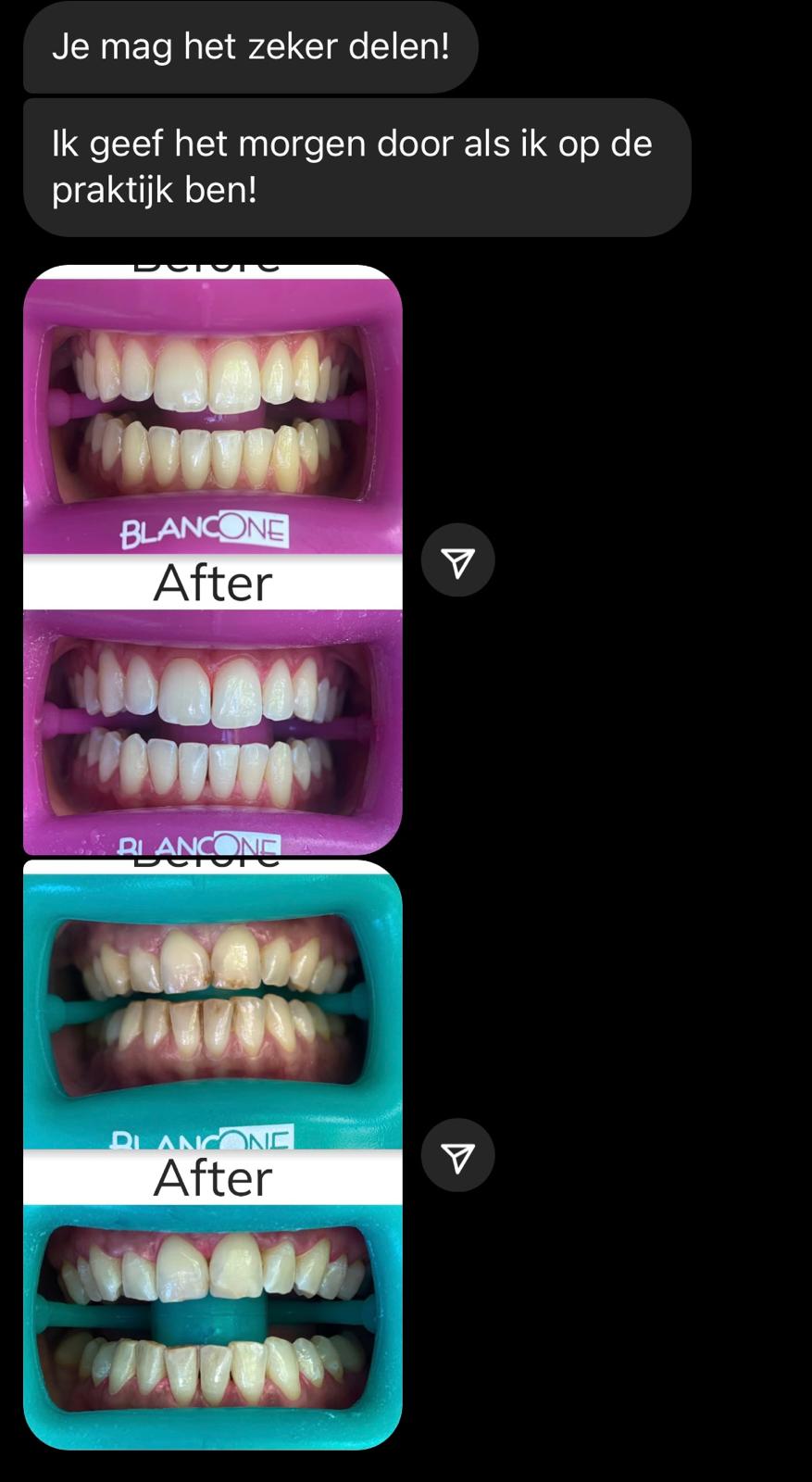The image size is (812, 1482).
Task: Share the purple before/after image
Action: [x=457, y=560]
